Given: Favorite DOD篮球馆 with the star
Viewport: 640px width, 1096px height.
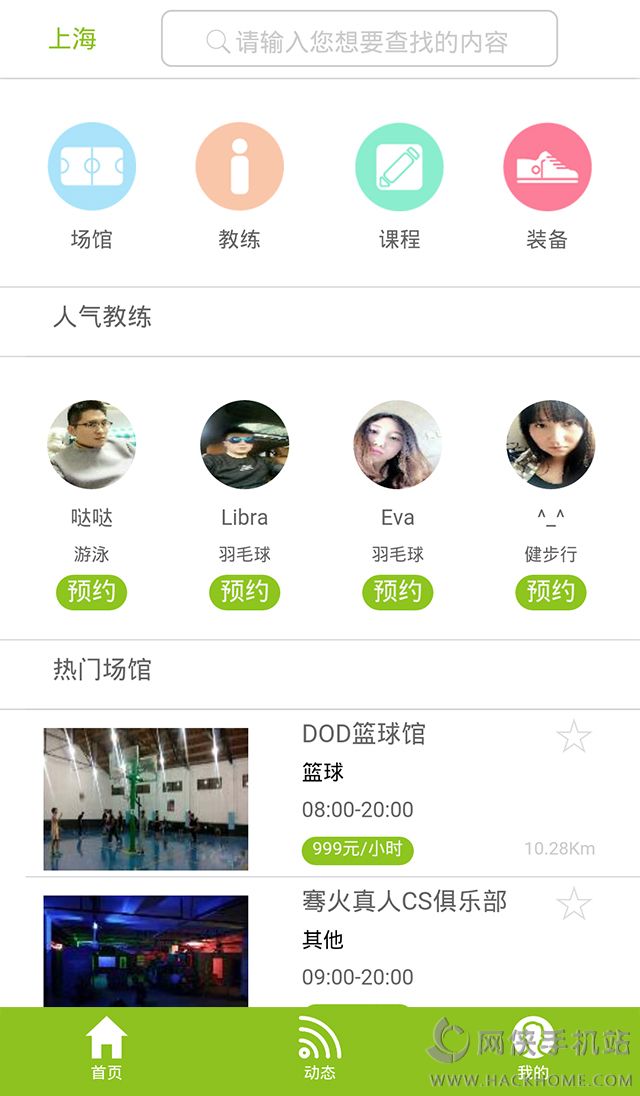Looking at the screenshot, I should click(x=574, y=737).
